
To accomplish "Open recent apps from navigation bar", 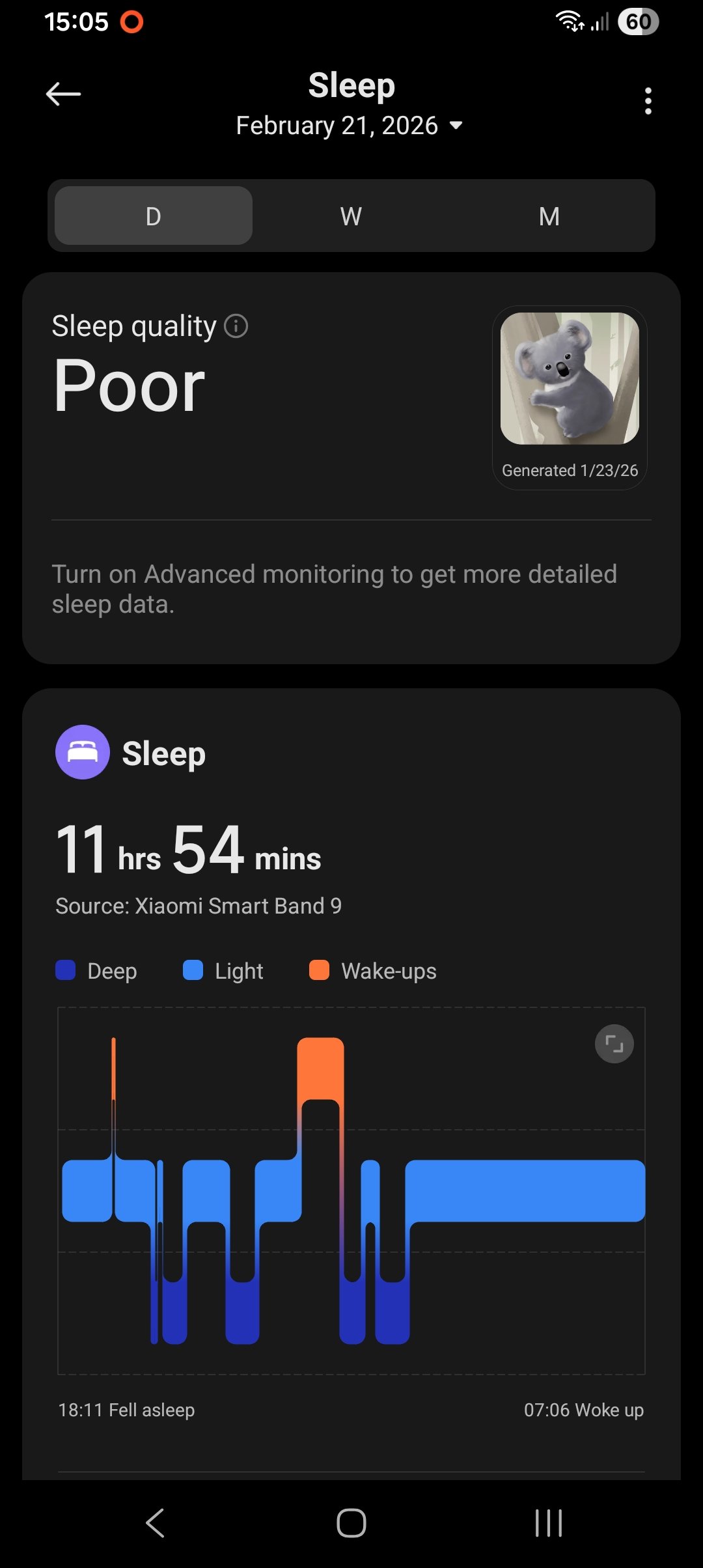I will coord(549,1523).
